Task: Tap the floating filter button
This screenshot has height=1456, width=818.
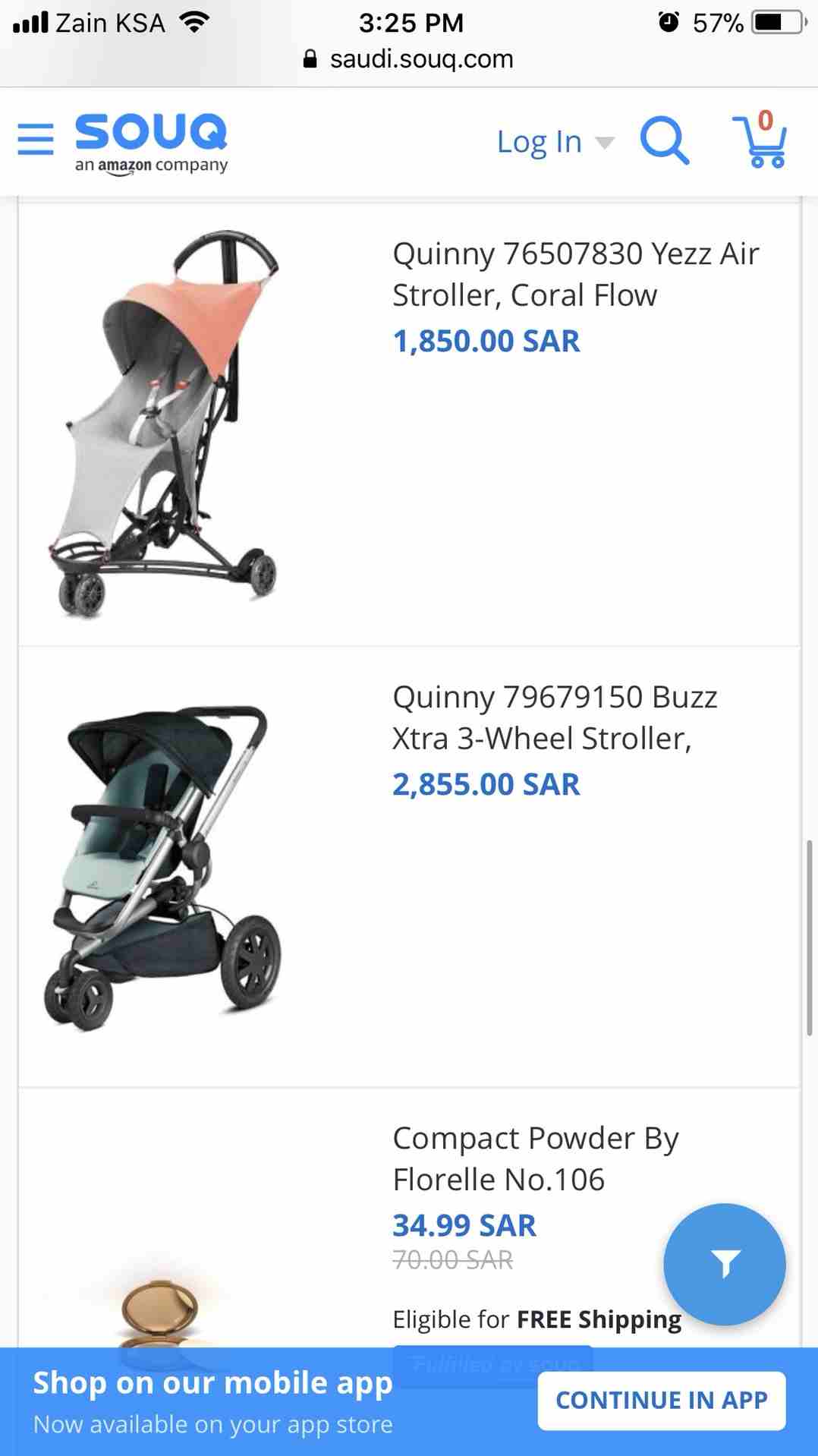Action: (725, 1264)
